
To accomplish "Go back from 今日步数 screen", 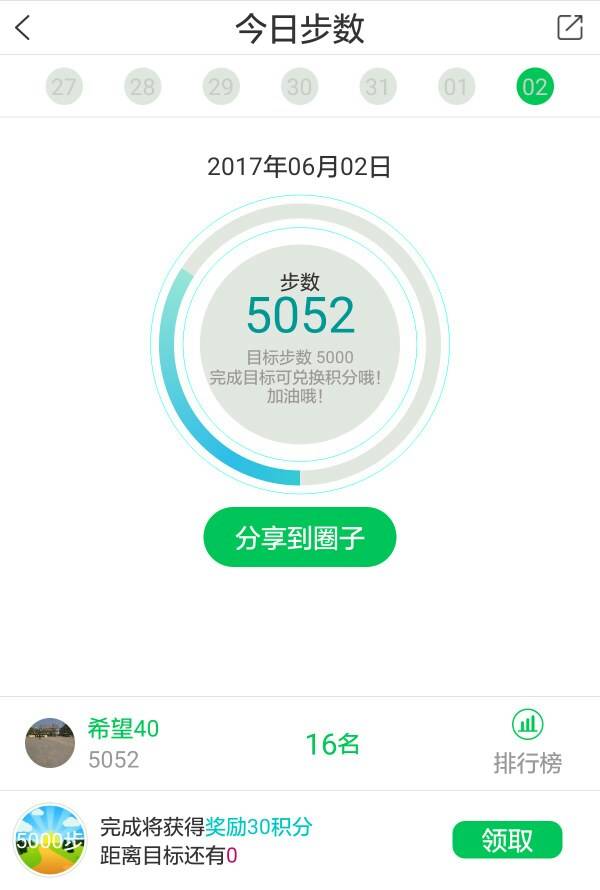I will [24, 28].
